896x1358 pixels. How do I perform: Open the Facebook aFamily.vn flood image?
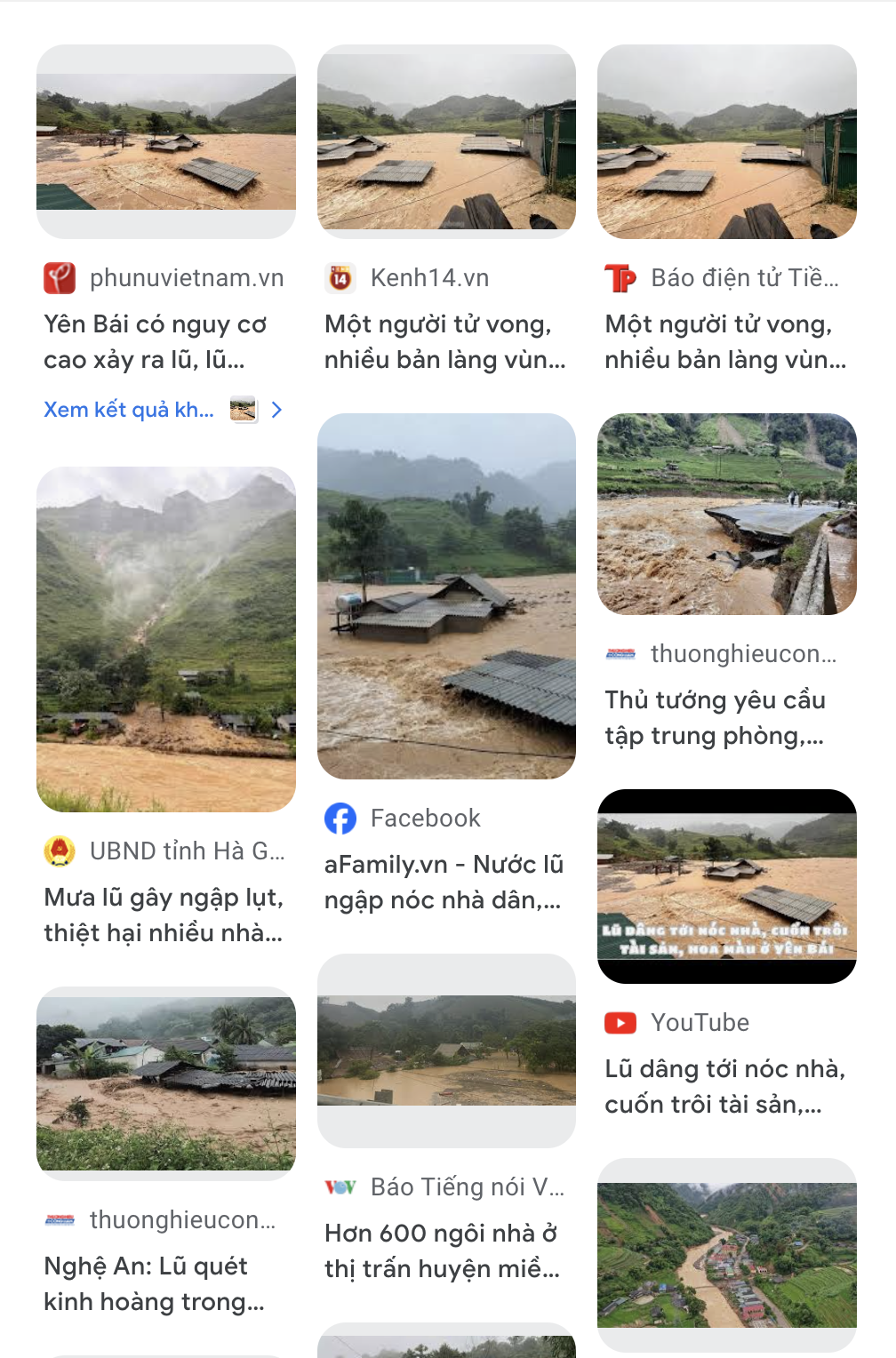446,595
